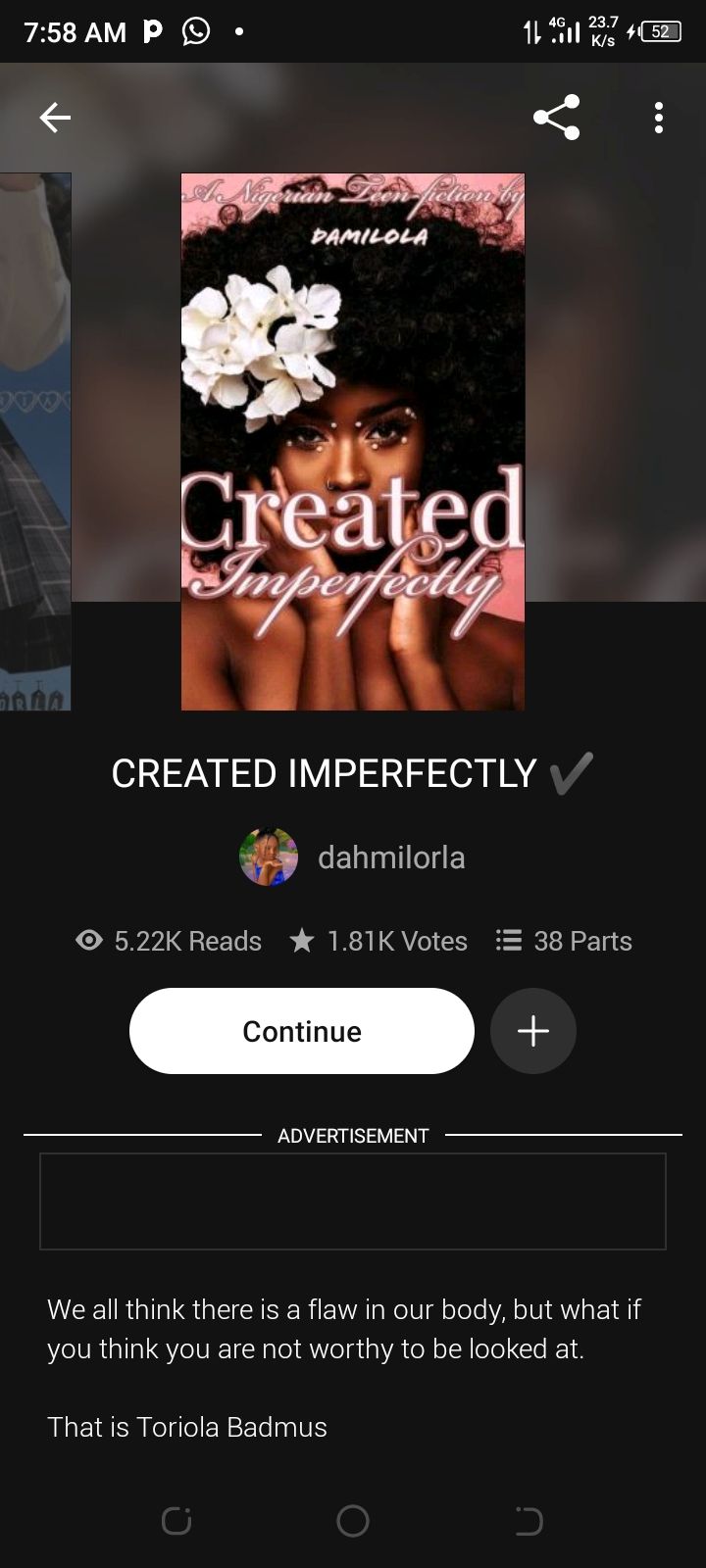
Task: Share this story
Action: 556,119
